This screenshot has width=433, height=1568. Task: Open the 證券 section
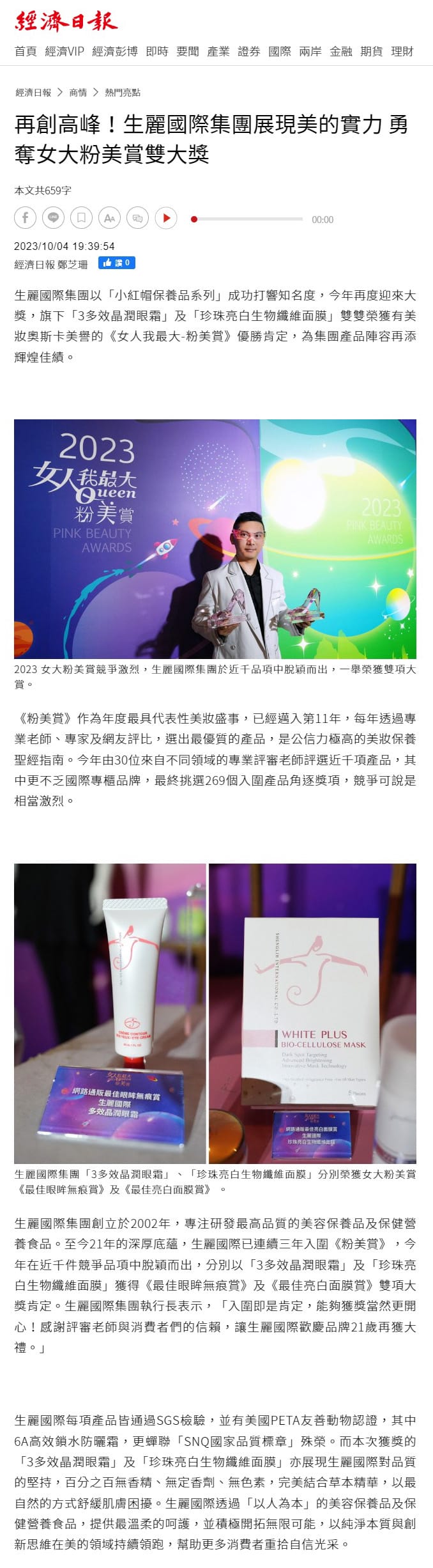tap(249, 52)
